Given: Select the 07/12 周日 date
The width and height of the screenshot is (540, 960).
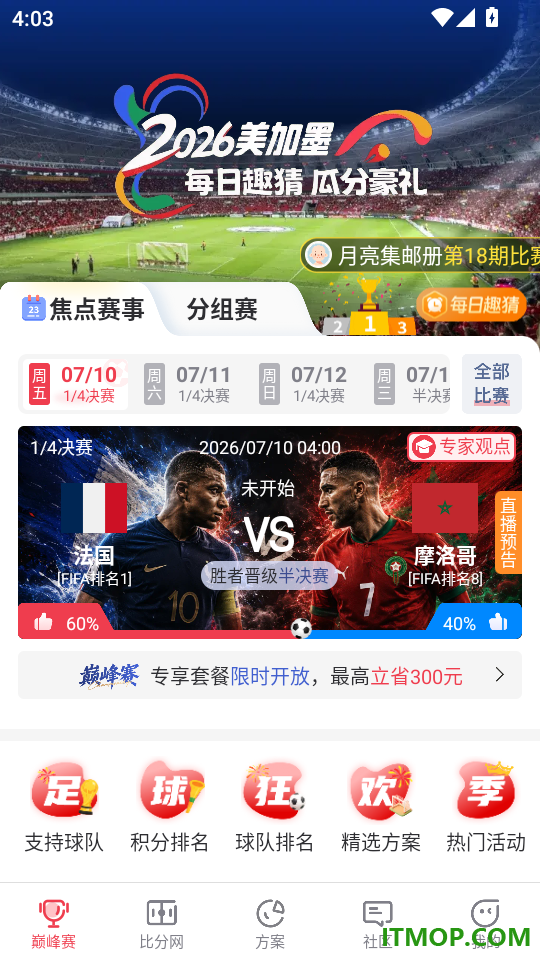Looking at the screenshot, I should [x=304, y=384].
